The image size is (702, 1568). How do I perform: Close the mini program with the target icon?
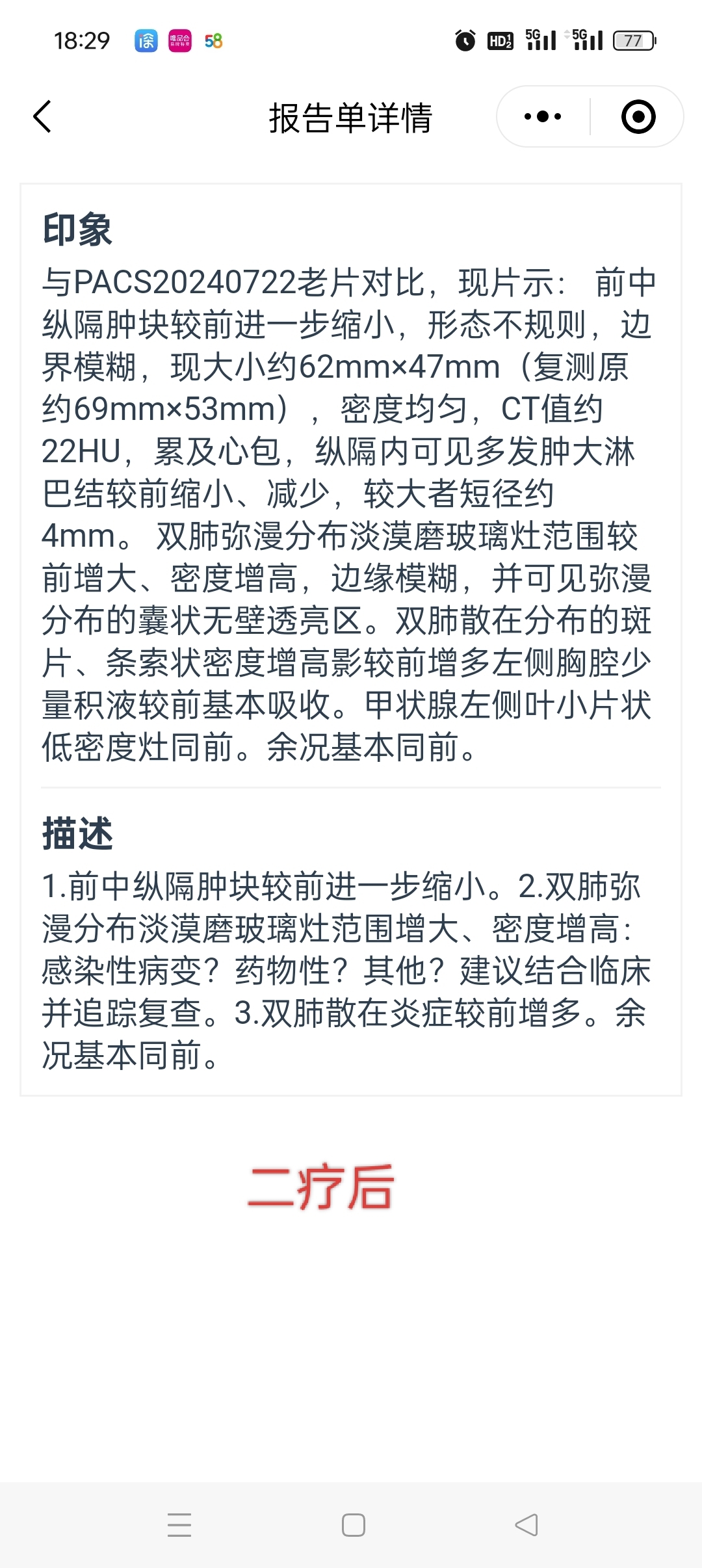point(638,117)
